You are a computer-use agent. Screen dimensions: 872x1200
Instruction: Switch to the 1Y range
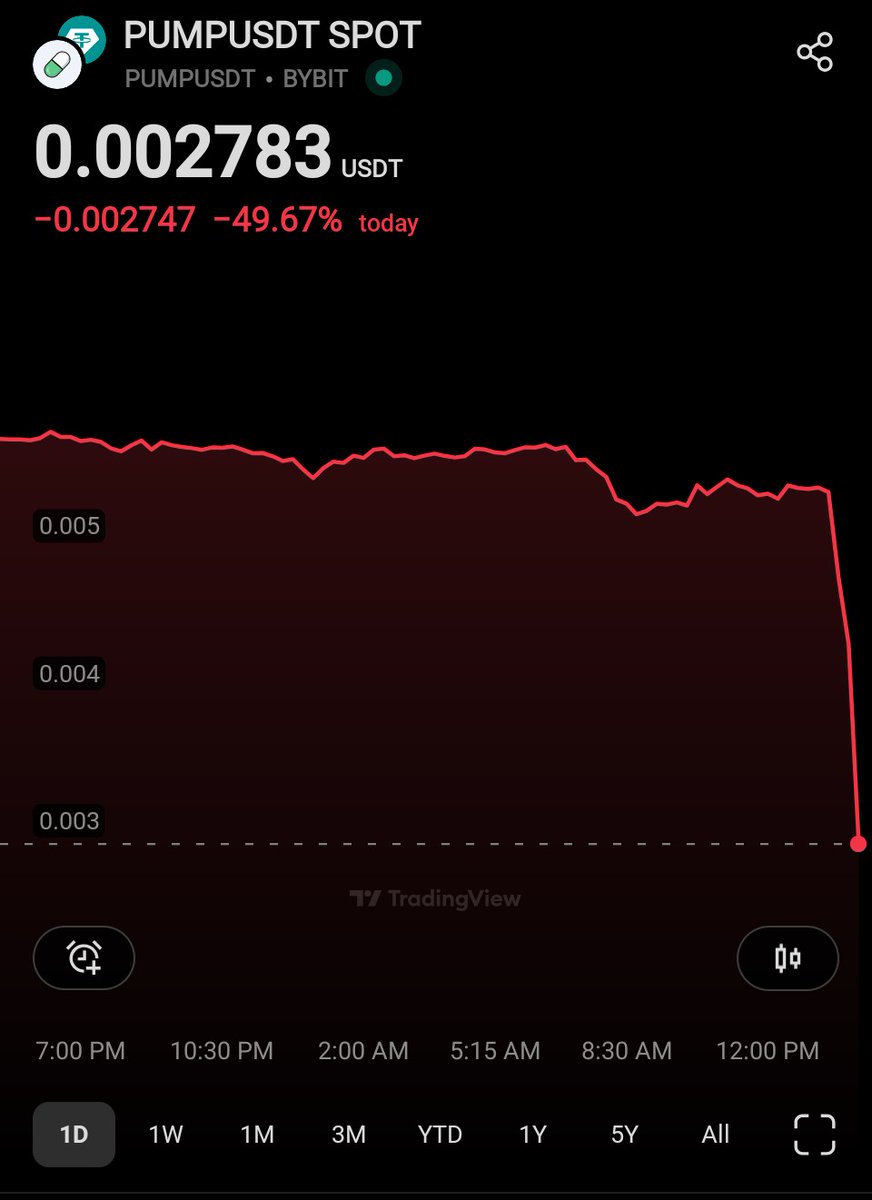click(x=533, y=1134)
